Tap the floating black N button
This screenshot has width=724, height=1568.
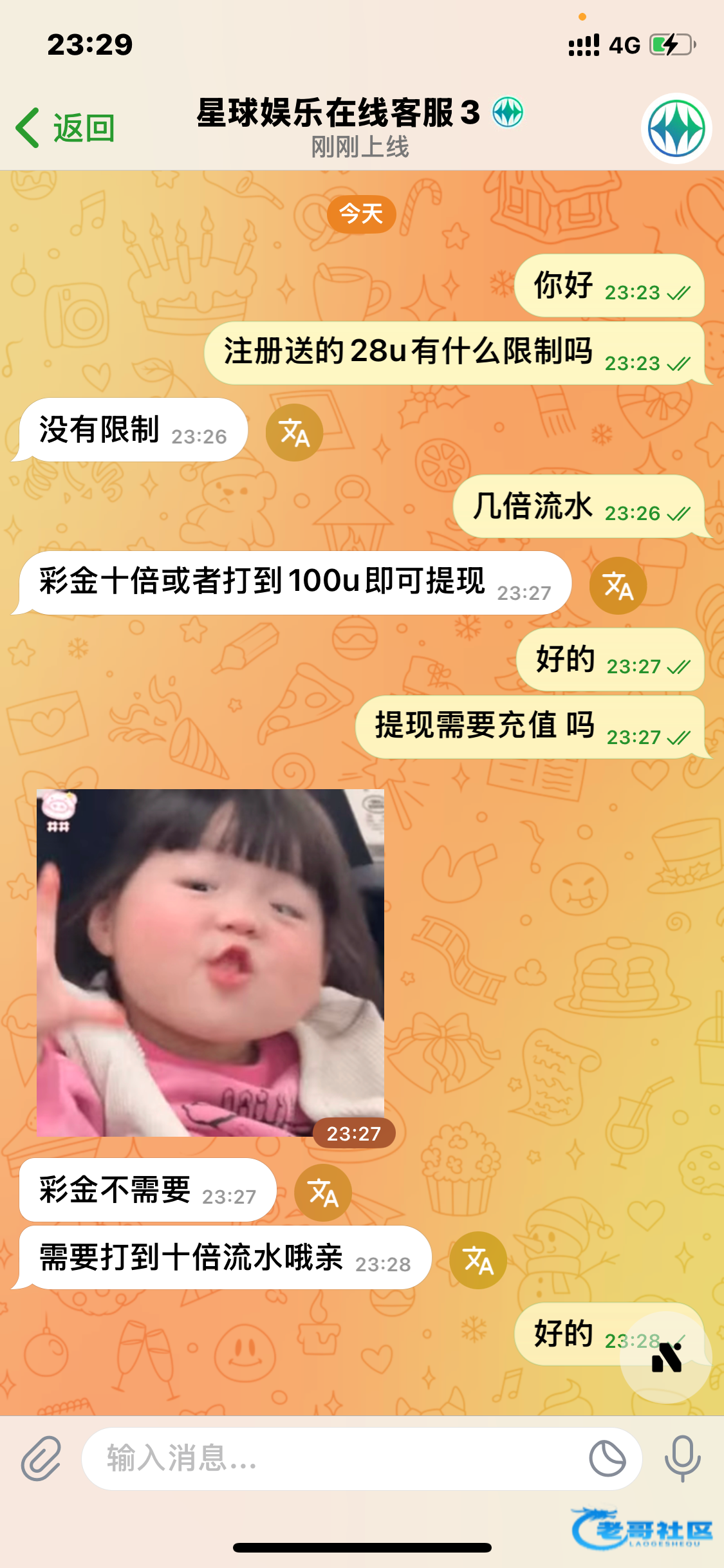tap(666, 1358)
